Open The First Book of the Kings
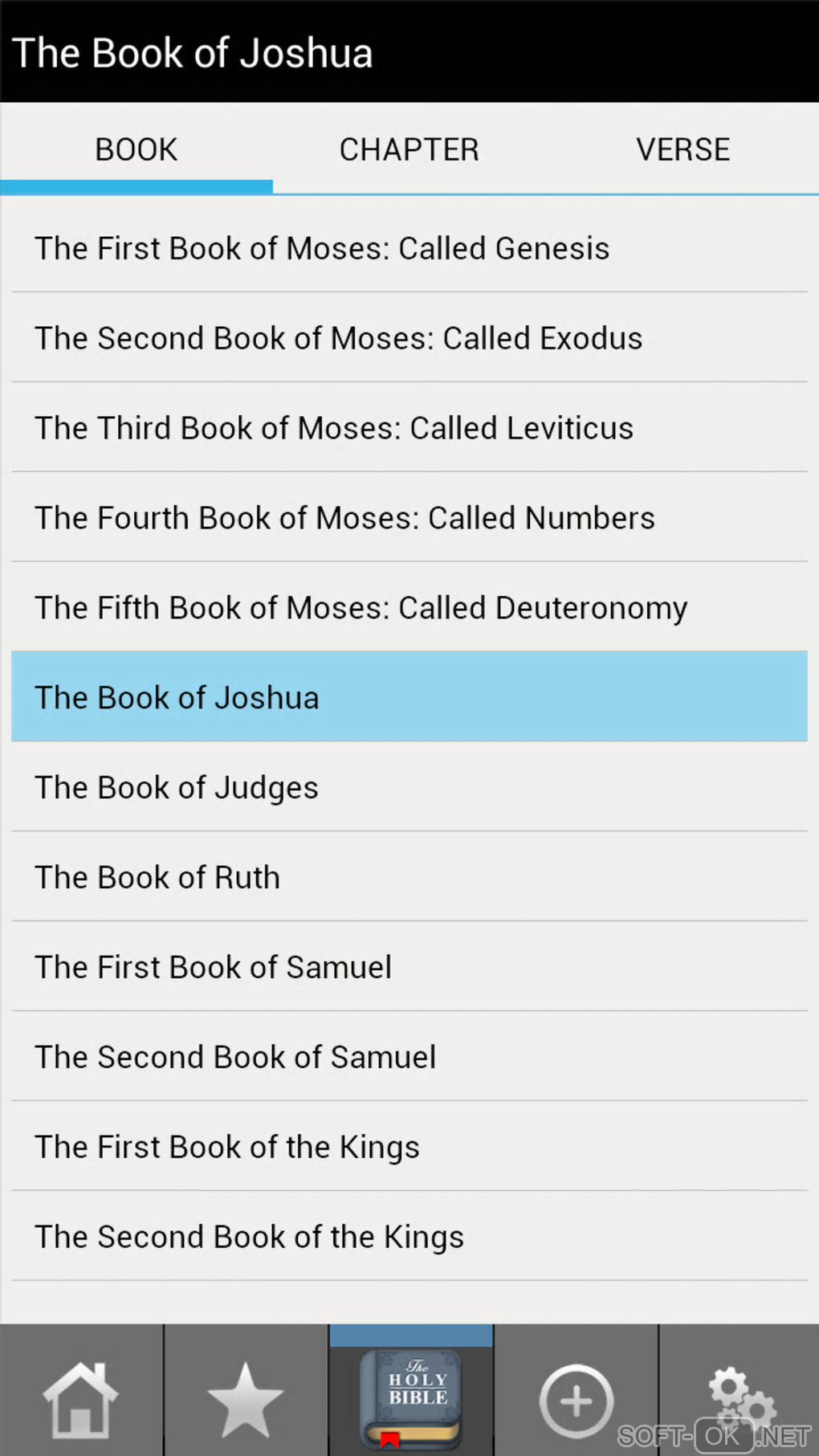This screenshot has height=1456, width=819. tap(409, 1147)
